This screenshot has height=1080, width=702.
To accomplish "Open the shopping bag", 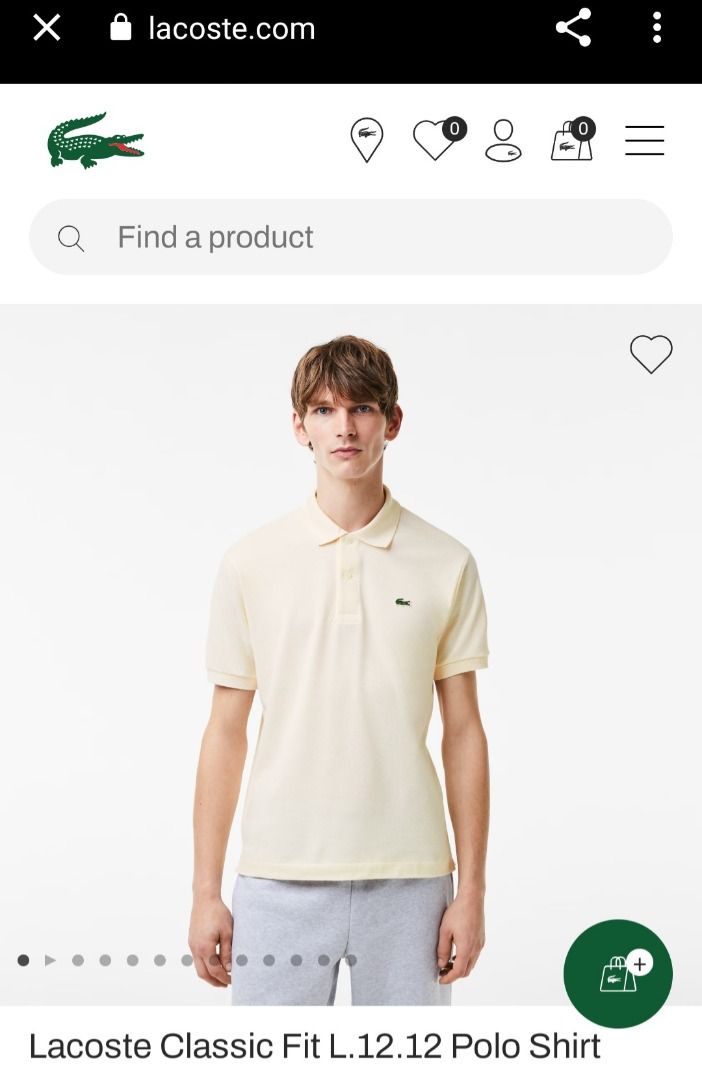I will pyautogui.click(x=572, y=140).
